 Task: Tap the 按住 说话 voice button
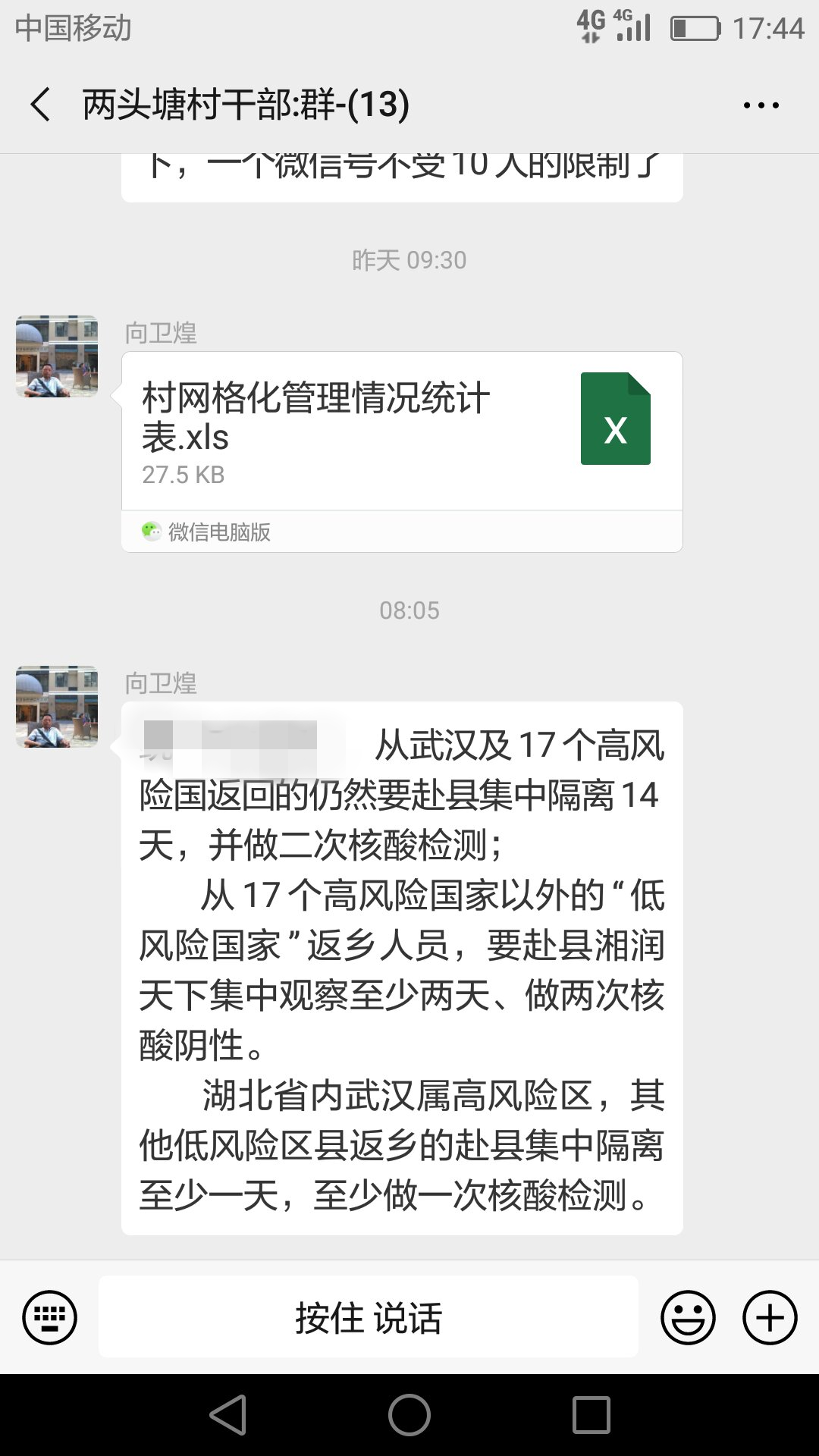click(x=369, y=1317)
